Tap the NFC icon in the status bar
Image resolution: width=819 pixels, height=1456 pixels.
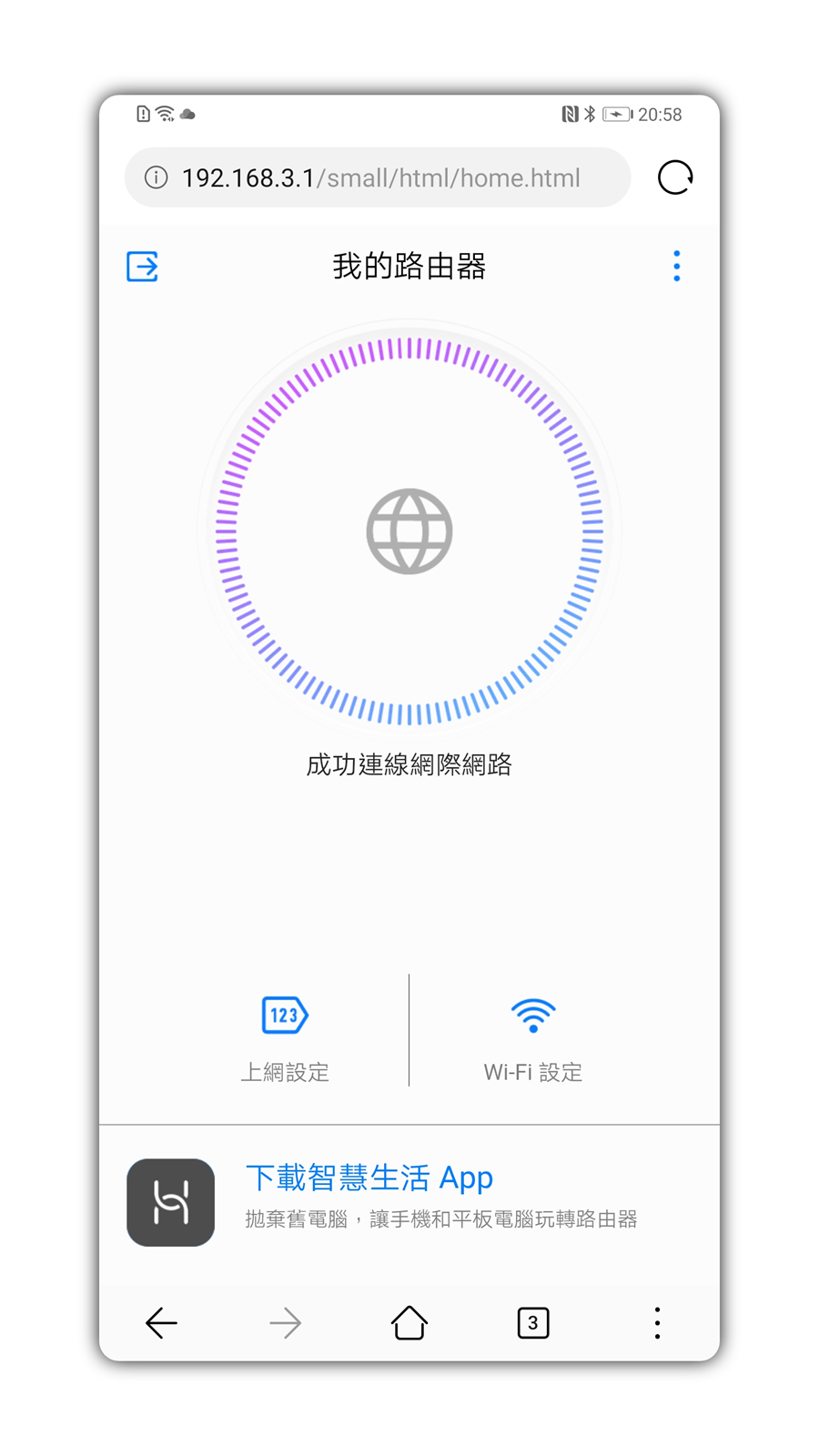pos(570,113)
